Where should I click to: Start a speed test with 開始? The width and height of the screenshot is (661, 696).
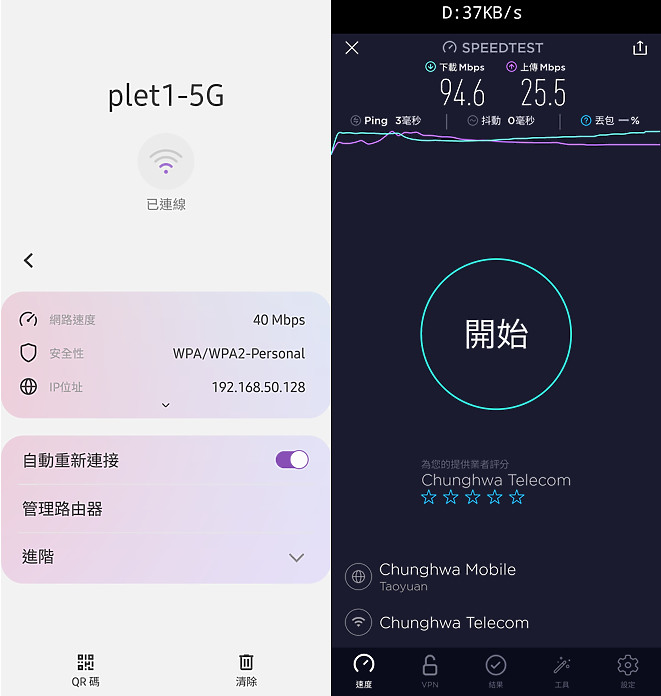click(496, 334)
